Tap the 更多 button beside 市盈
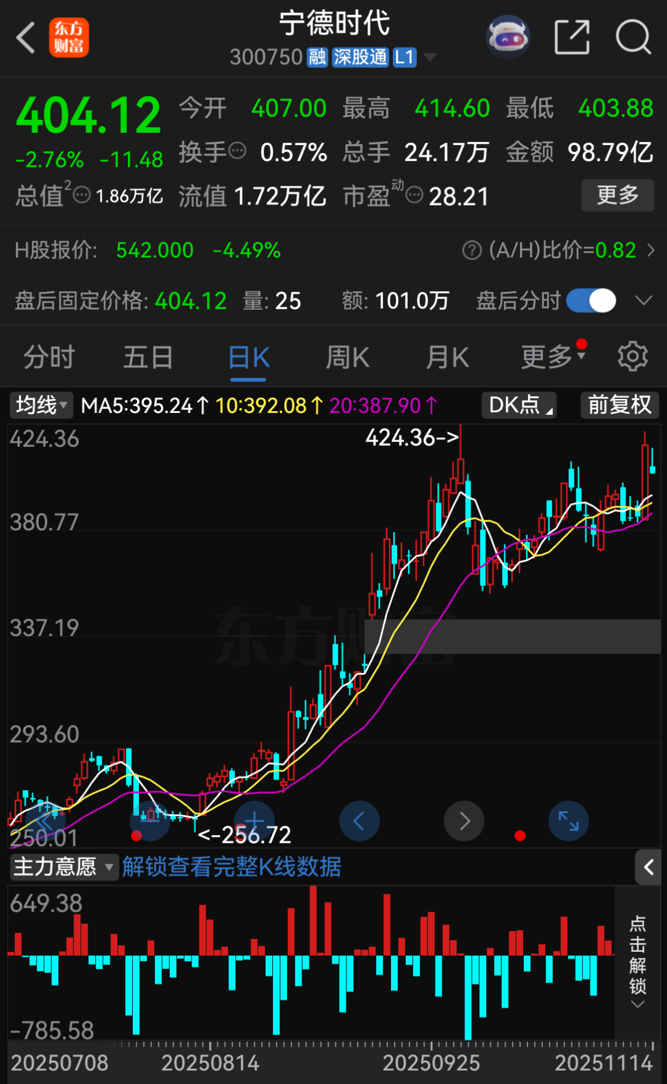The width and height of the screenshot is (667, 1084). [618, 195]
